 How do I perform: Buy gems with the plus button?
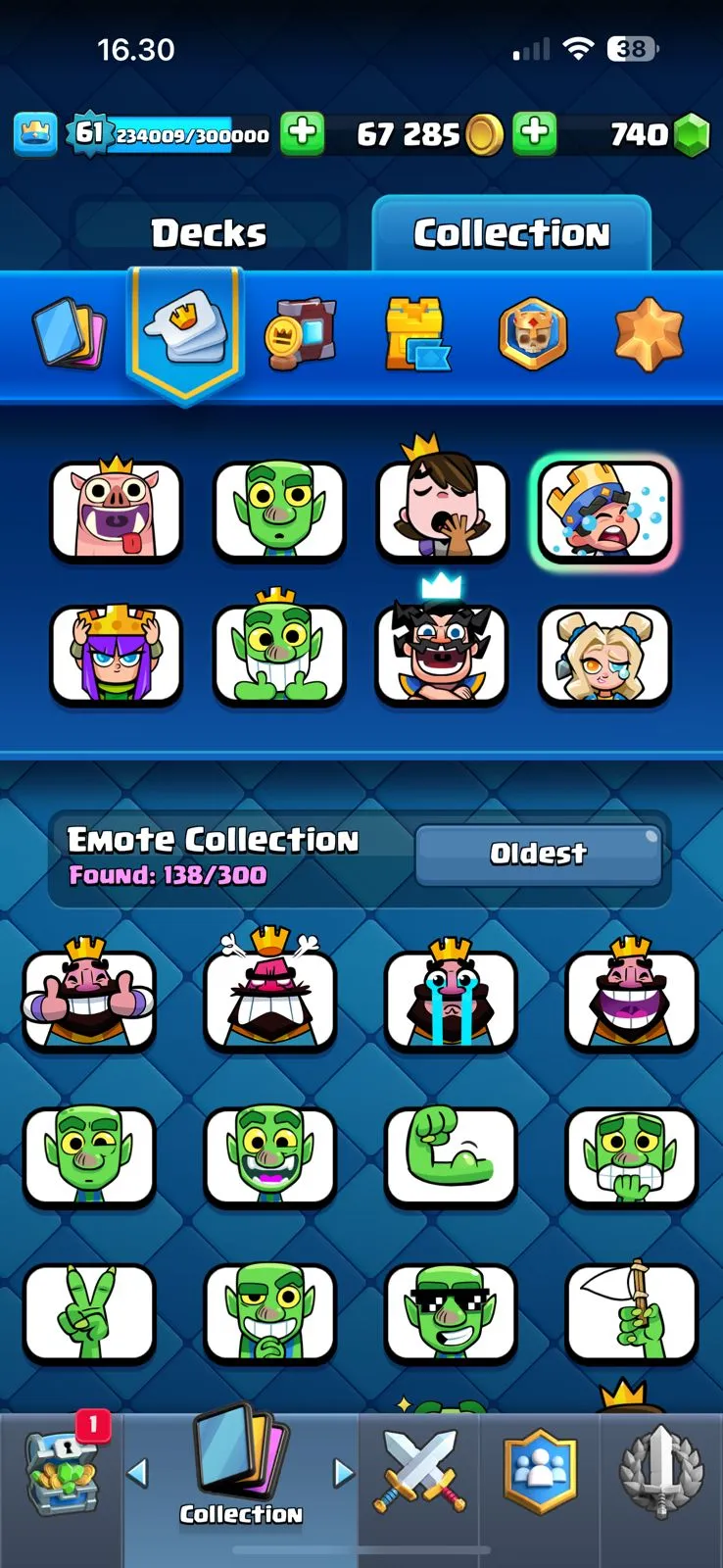[x=535, y=133]
